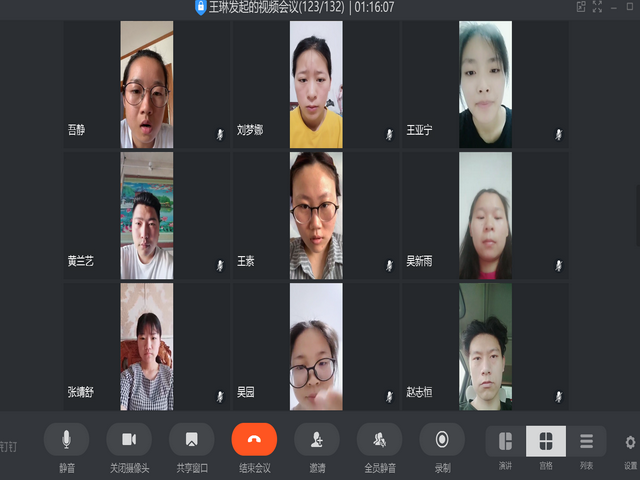Select 刘梦娜's video tile
Screen dimensions: 640x480
pos(316,85)
